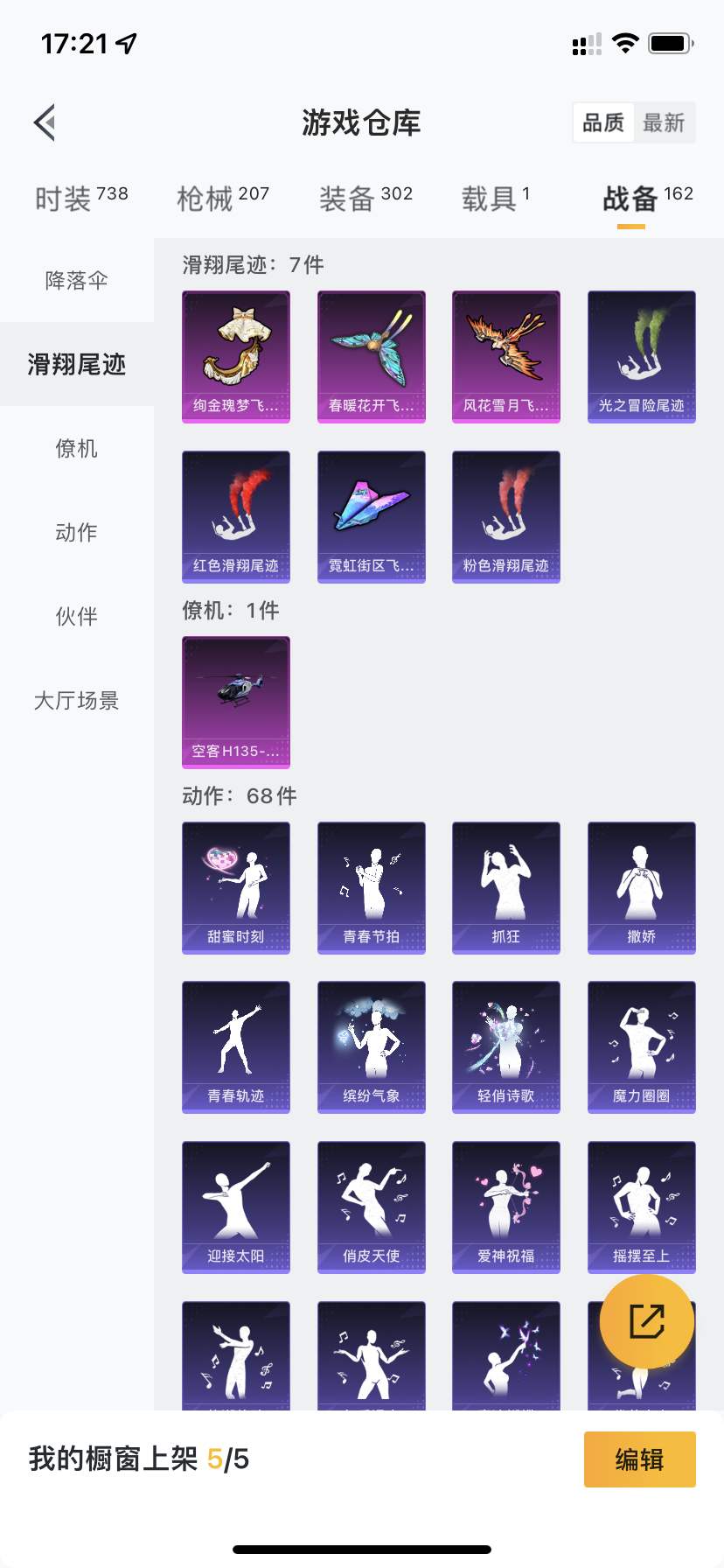Select 僚机 in the left sidebar
This screenshot has width=724, height=1568.
pyautogui.click(x=76, y=449)
